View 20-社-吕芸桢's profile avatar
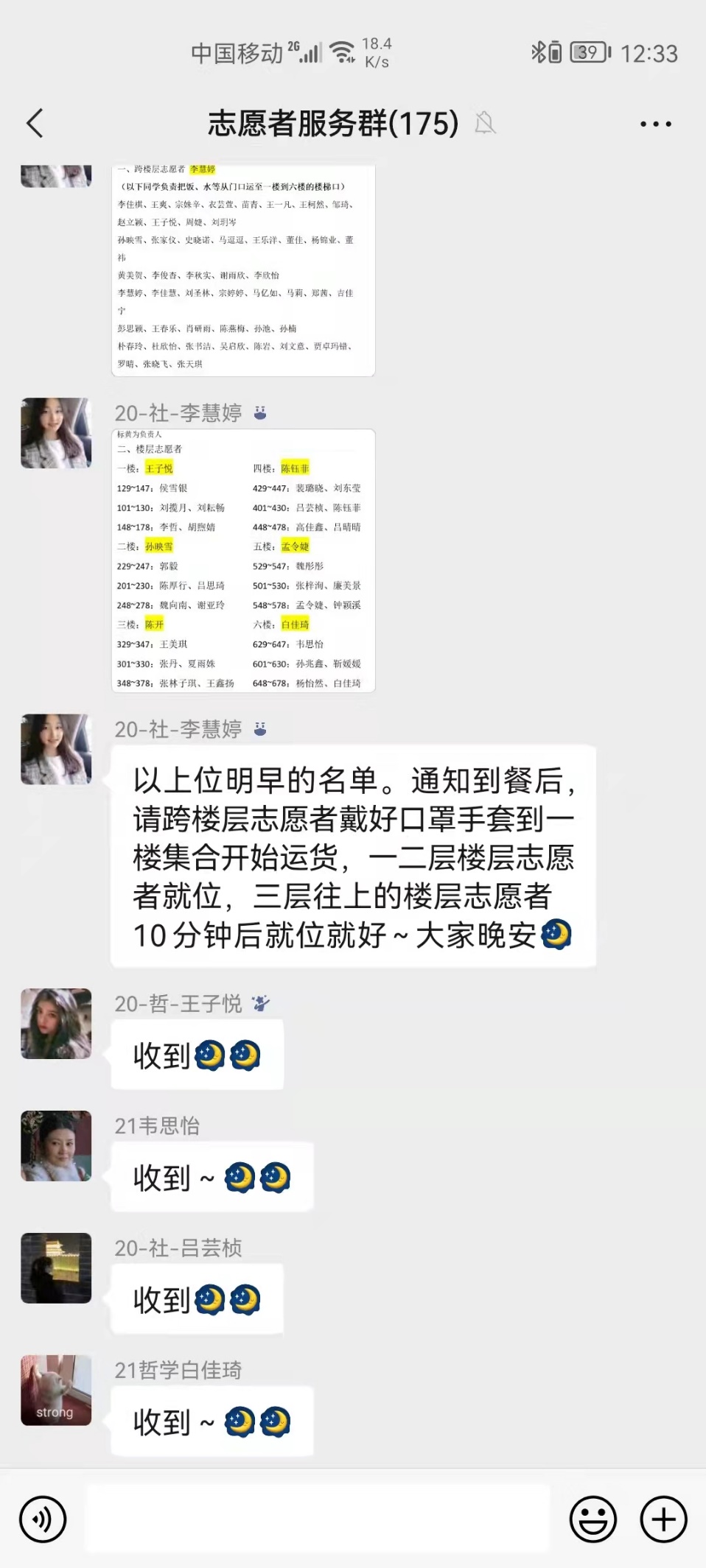 [56, 1268]
